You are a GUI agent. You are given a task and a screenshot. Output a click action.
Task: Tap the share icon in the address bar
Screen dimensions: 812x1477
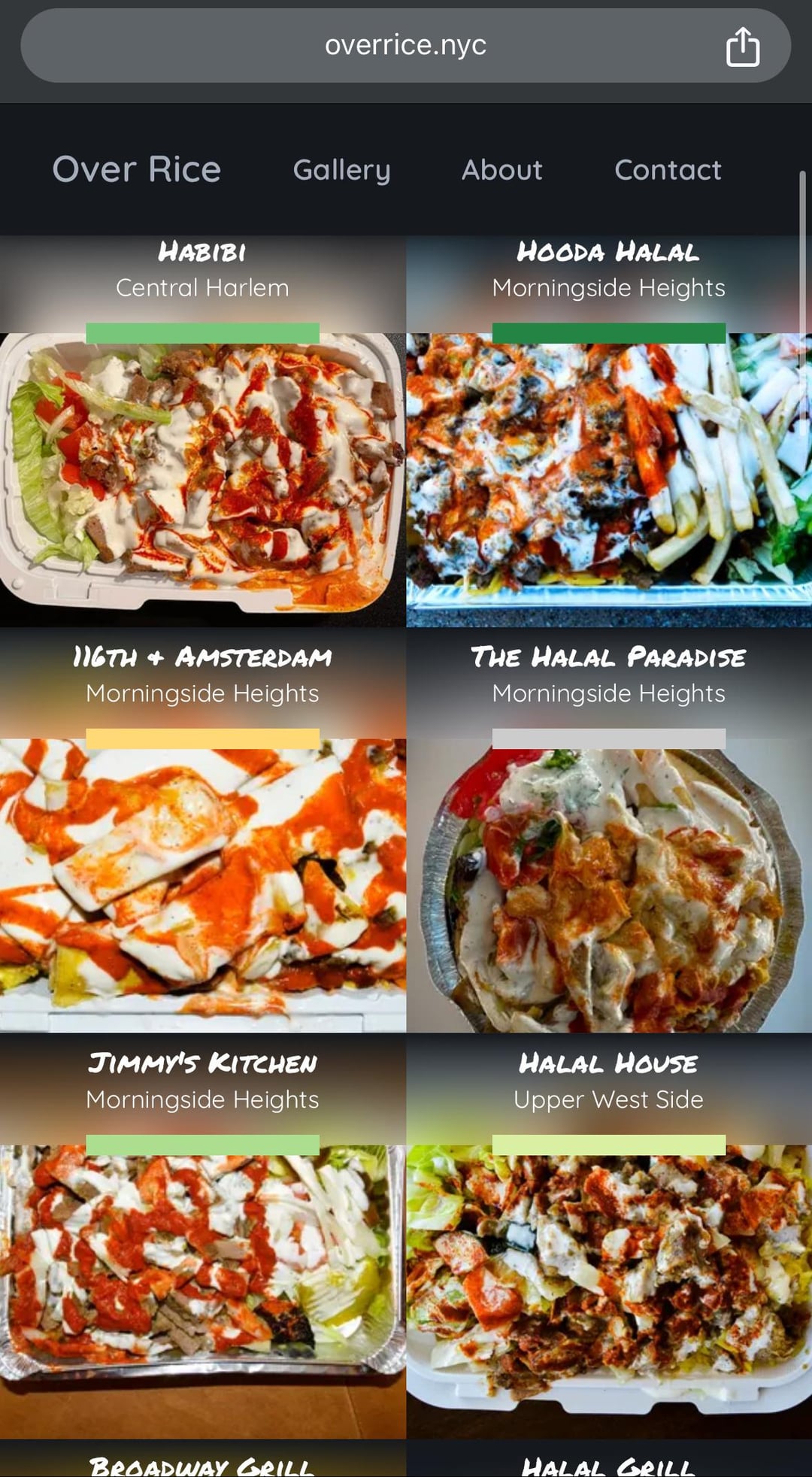742,47
